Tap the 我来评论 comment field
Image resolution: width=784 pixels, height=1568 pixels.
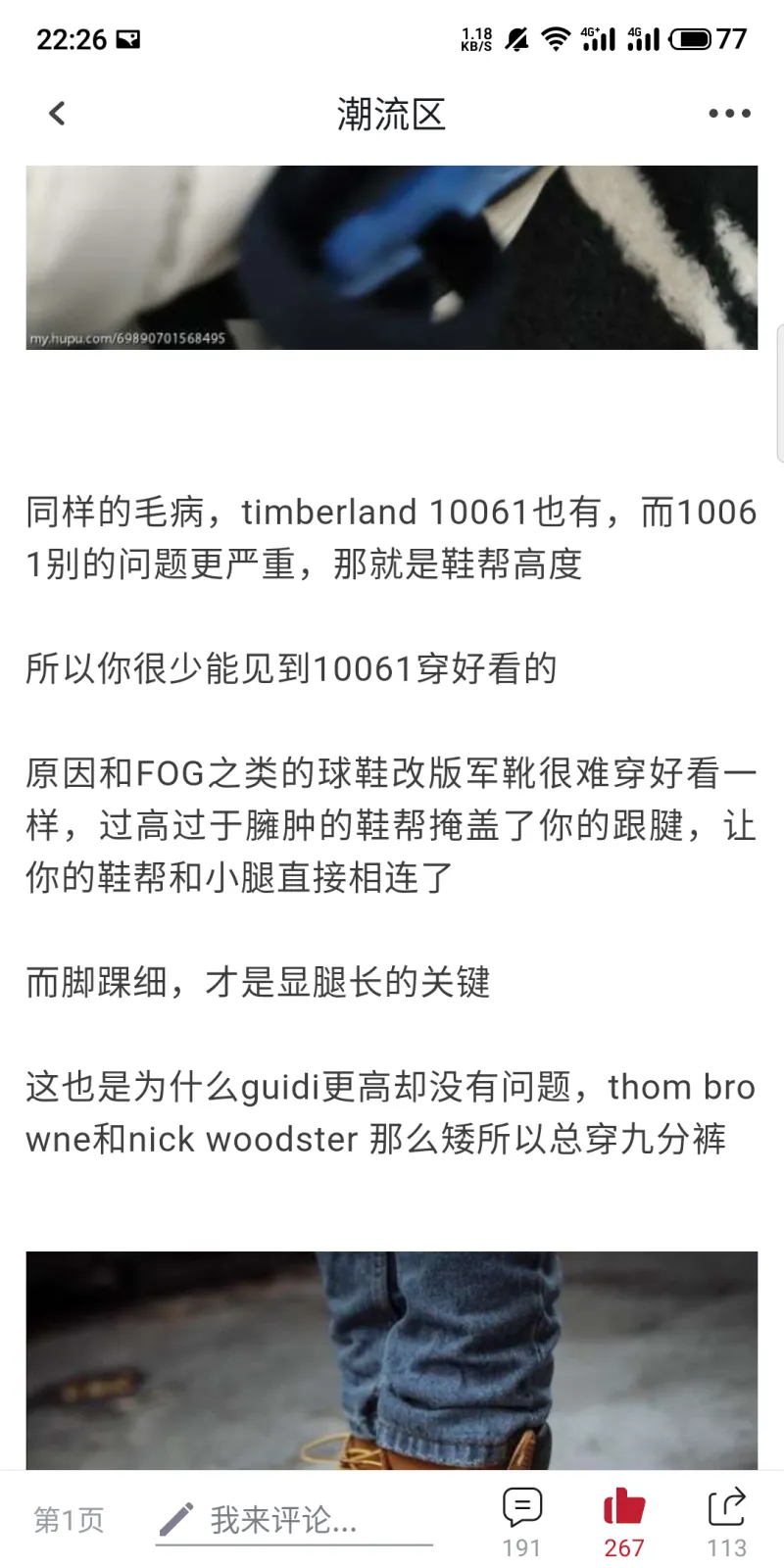tap(294, 1520)
